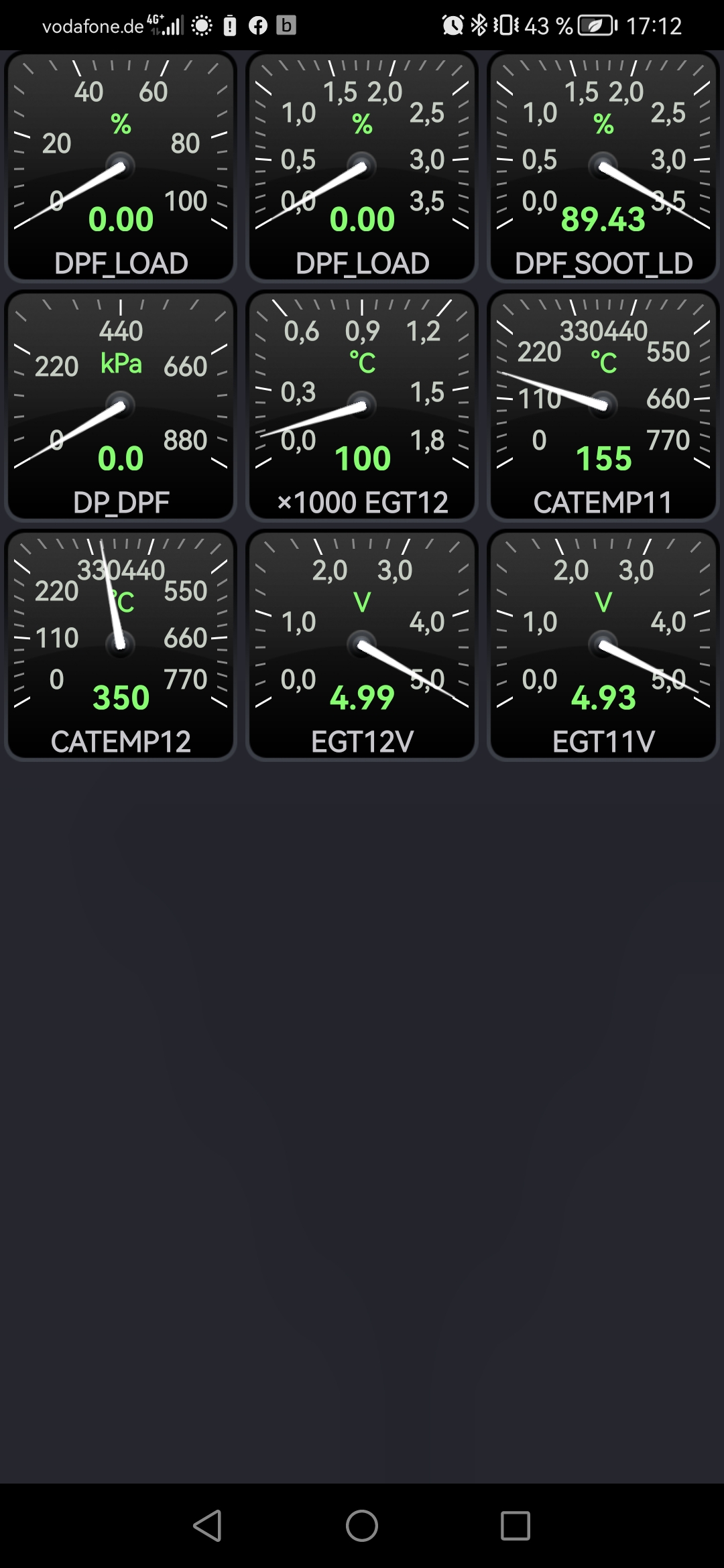
Task: Tap the EGT11V voltage gauge
Action: click(603, 645)
